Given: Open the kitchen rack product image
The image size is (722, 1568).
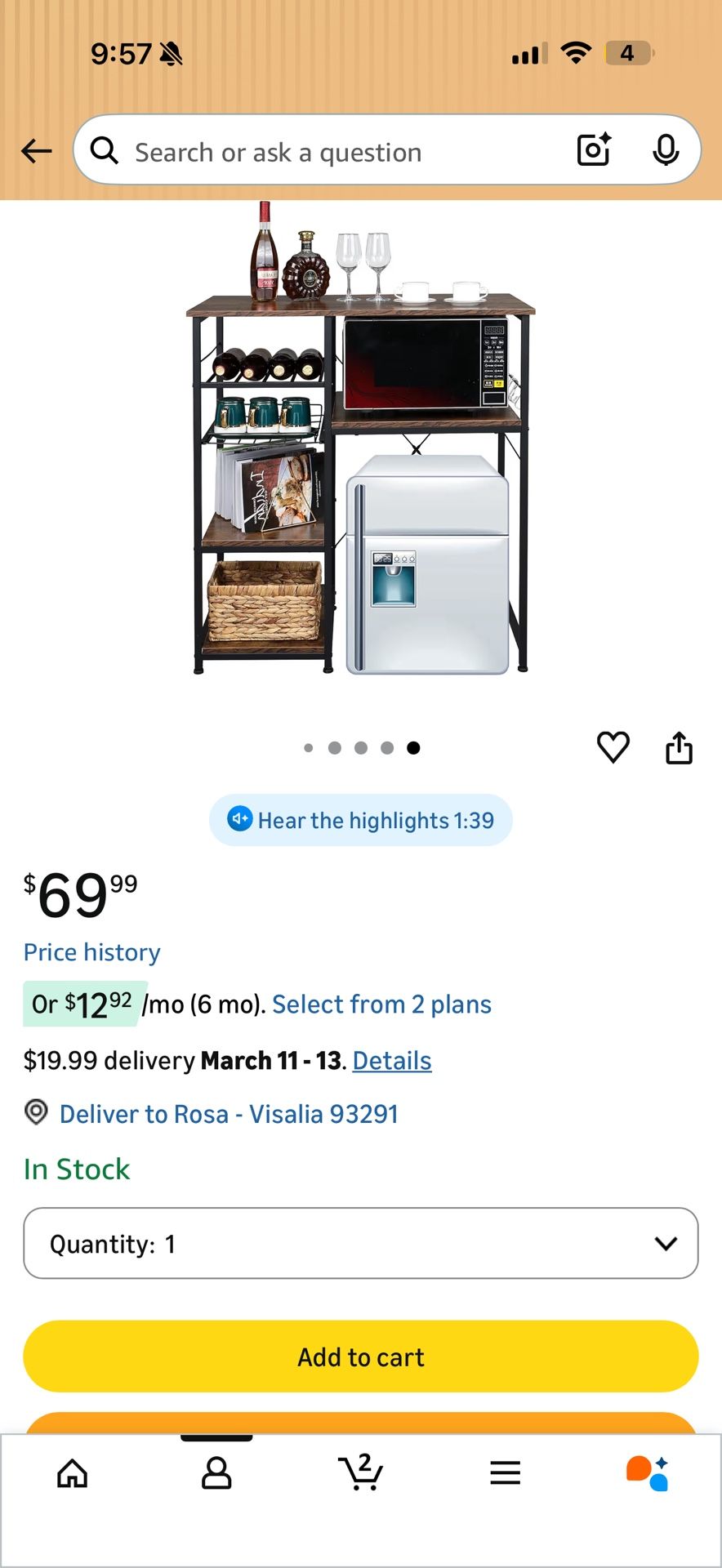Looking at the screenshot, I should coord(361,439).
